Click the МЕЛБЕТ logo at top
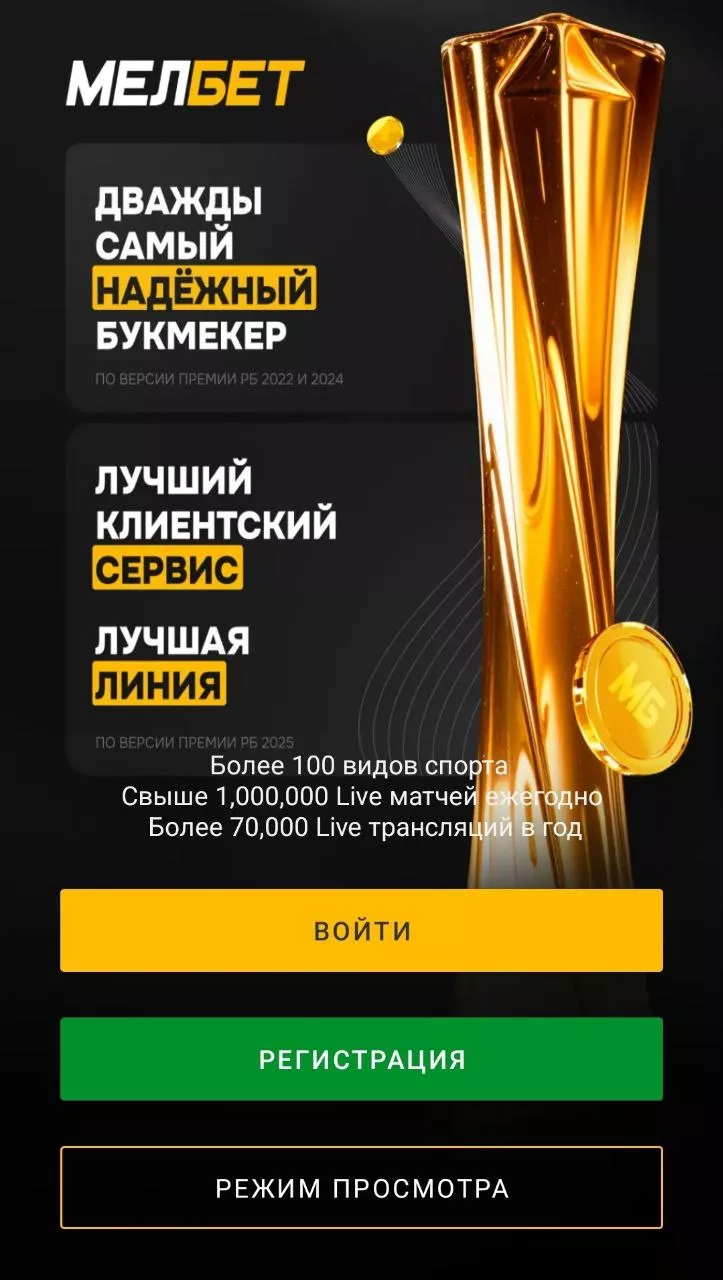The height and width of the screenshot is (1280, 723). pyautogui.click(x=186, y=82)
